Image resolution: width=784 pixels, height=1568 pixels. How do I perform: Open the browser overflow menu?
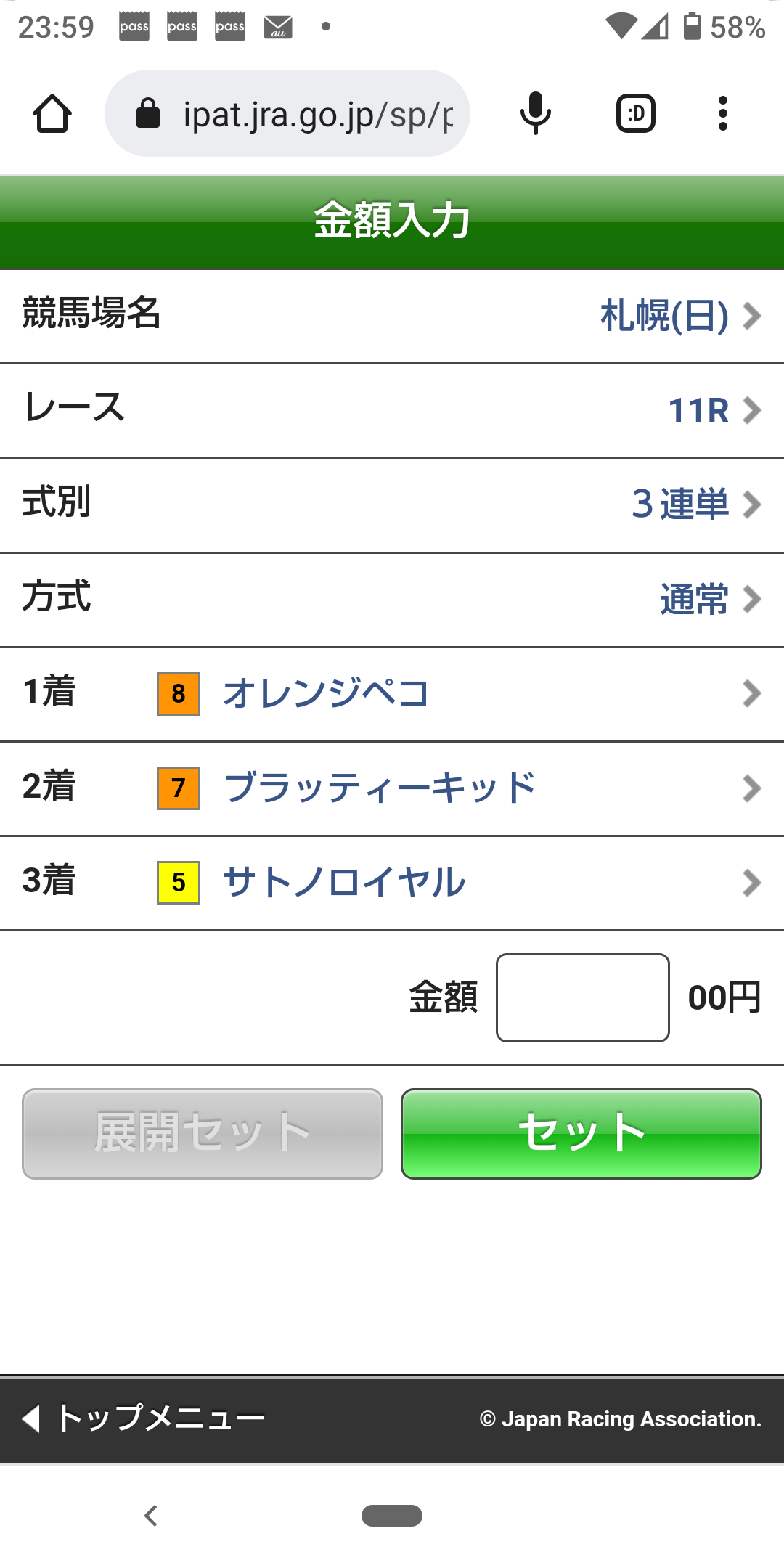[x=722, y=114]
